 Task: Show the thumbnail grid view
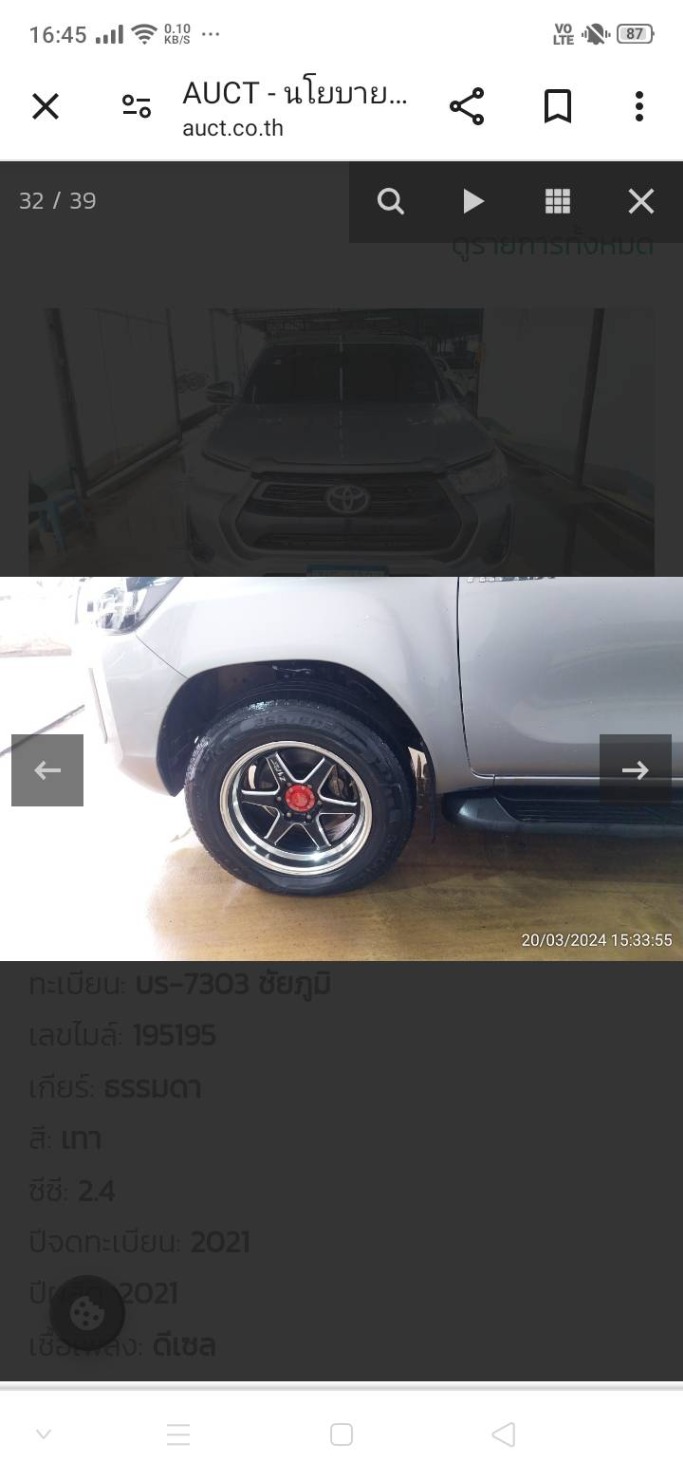(x=557, y=202)
